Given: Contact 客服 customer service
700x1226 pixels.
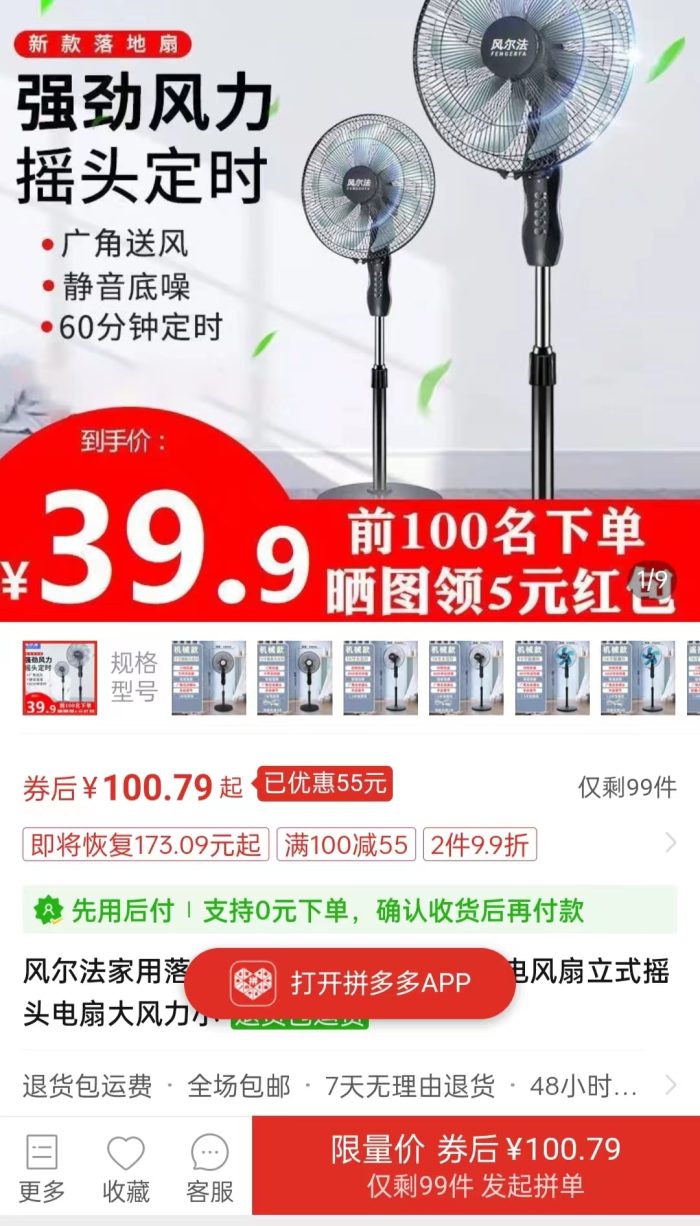Looking at the screenshot, I should [210, 1167].
